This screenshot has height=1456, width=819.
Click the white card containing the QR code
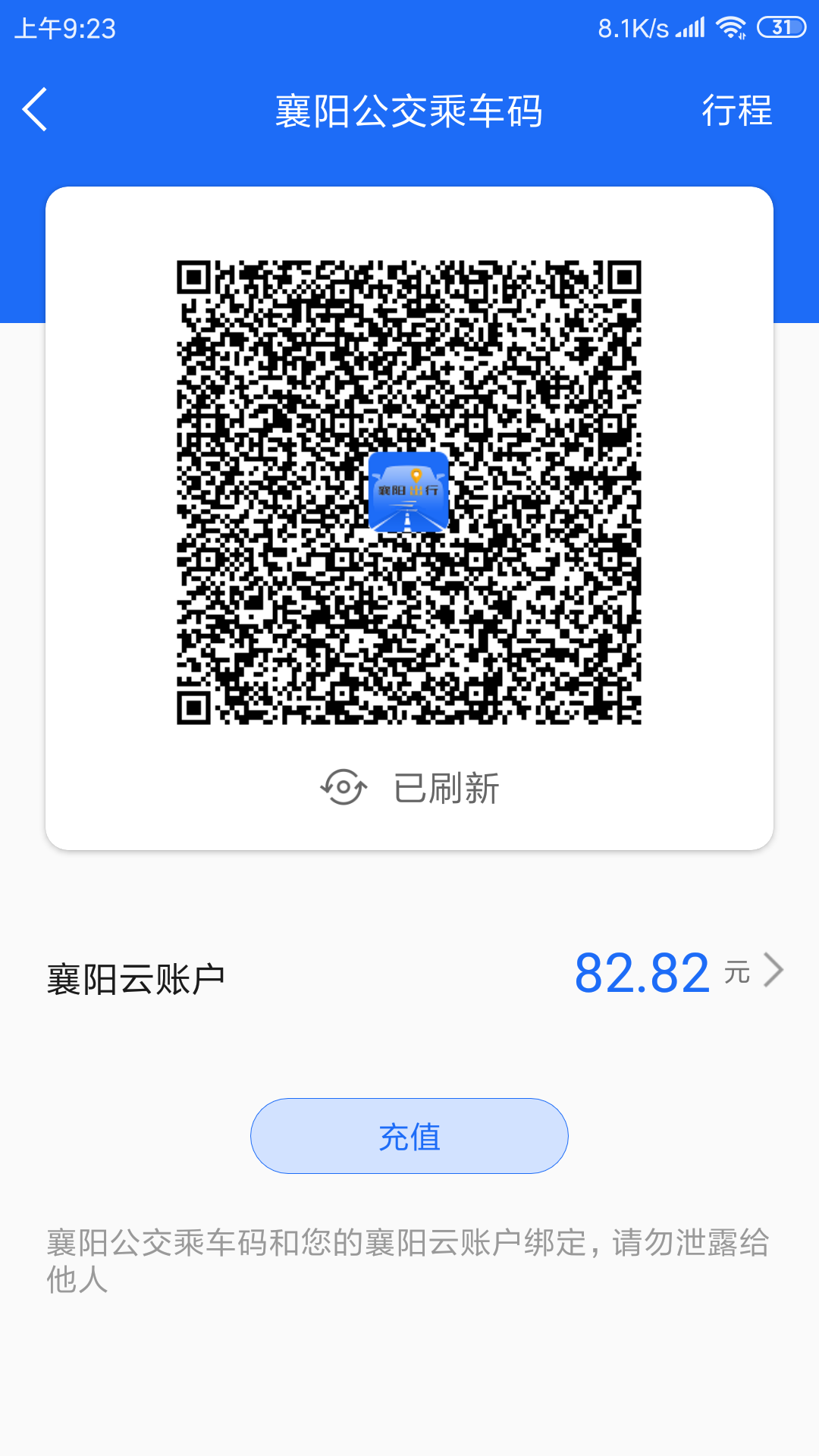click(409, 516)
